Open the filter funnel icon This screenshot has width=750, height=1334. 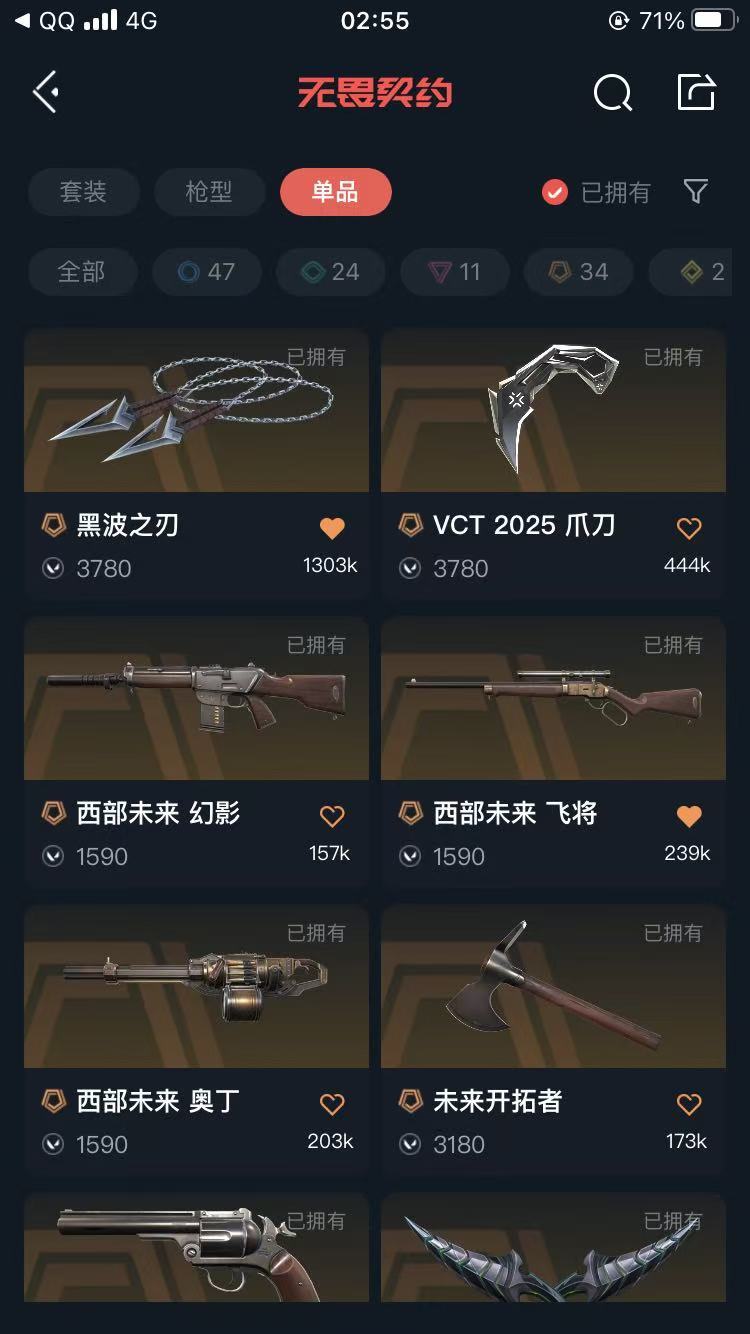point(696,191)
